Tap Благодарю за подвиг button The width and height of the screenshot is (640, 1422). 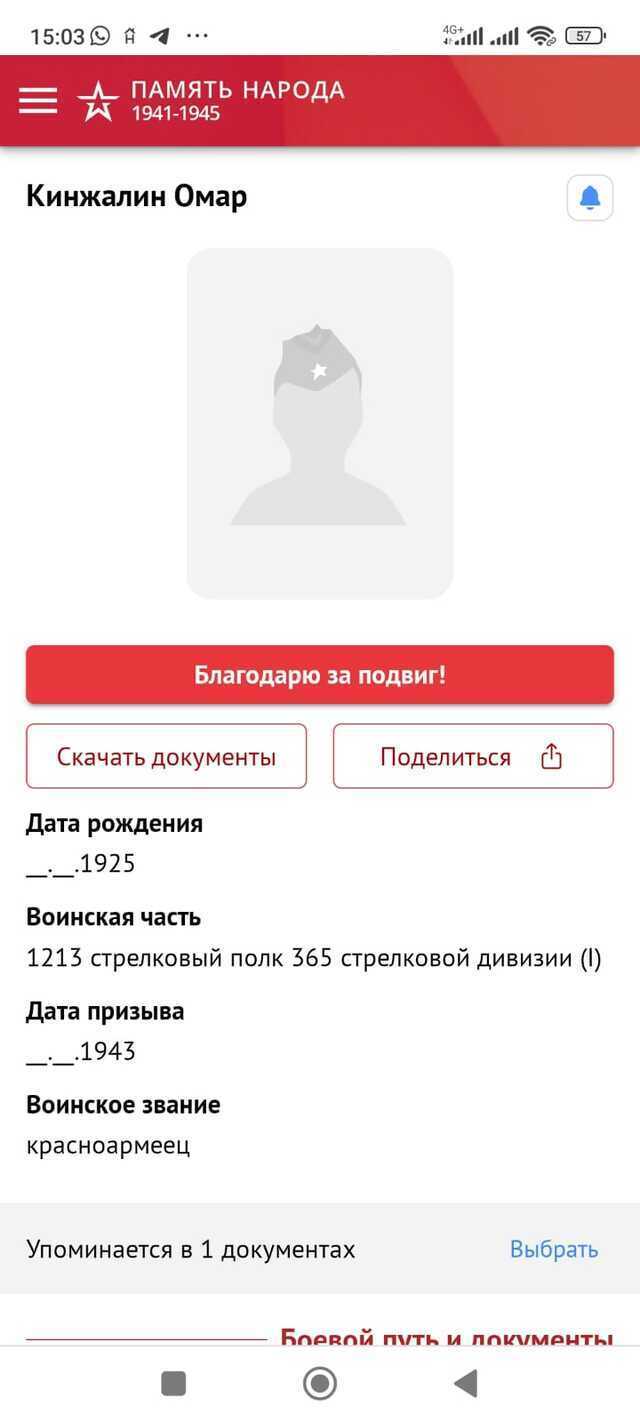click(320, 674)
